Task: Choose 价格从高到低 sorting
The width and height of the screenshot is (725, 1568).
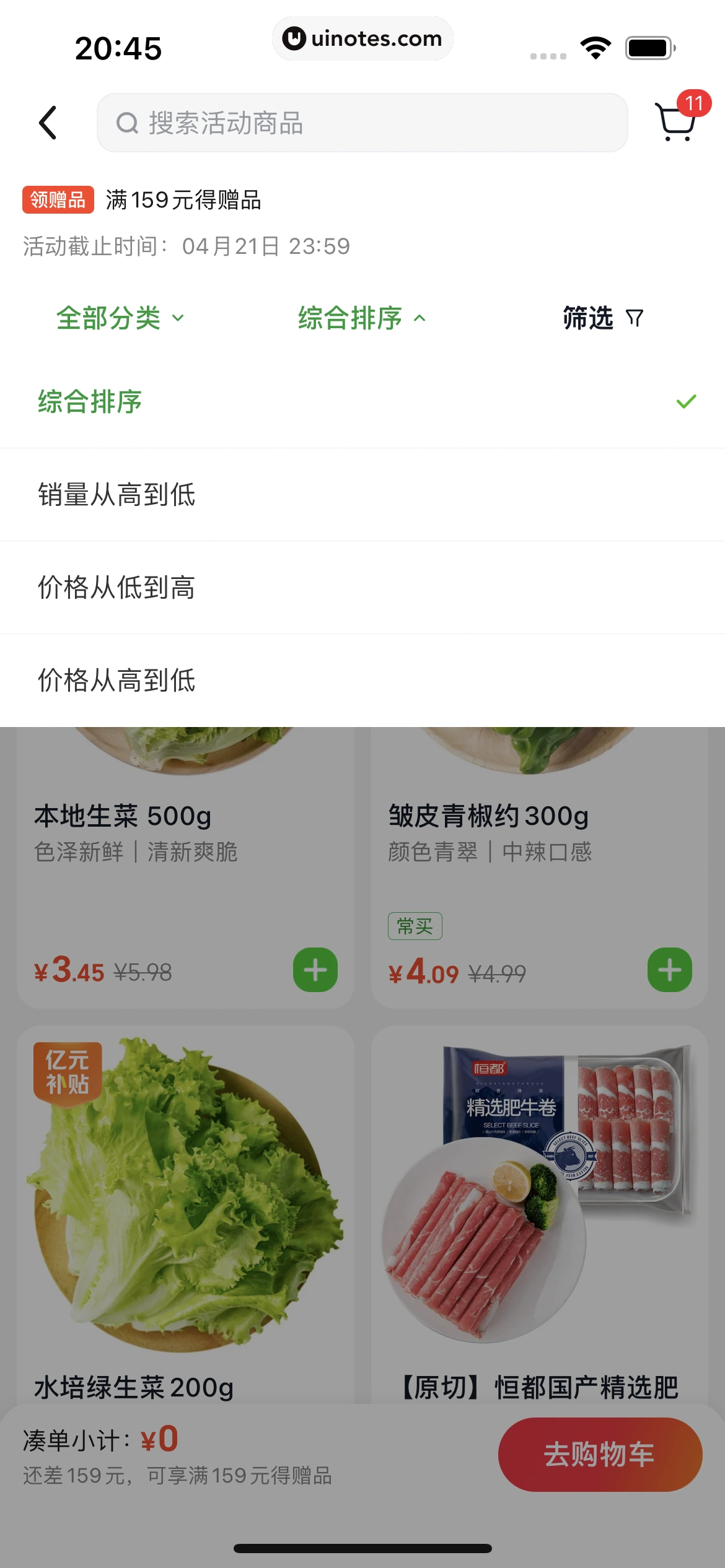Action: (x=362, y=681)
